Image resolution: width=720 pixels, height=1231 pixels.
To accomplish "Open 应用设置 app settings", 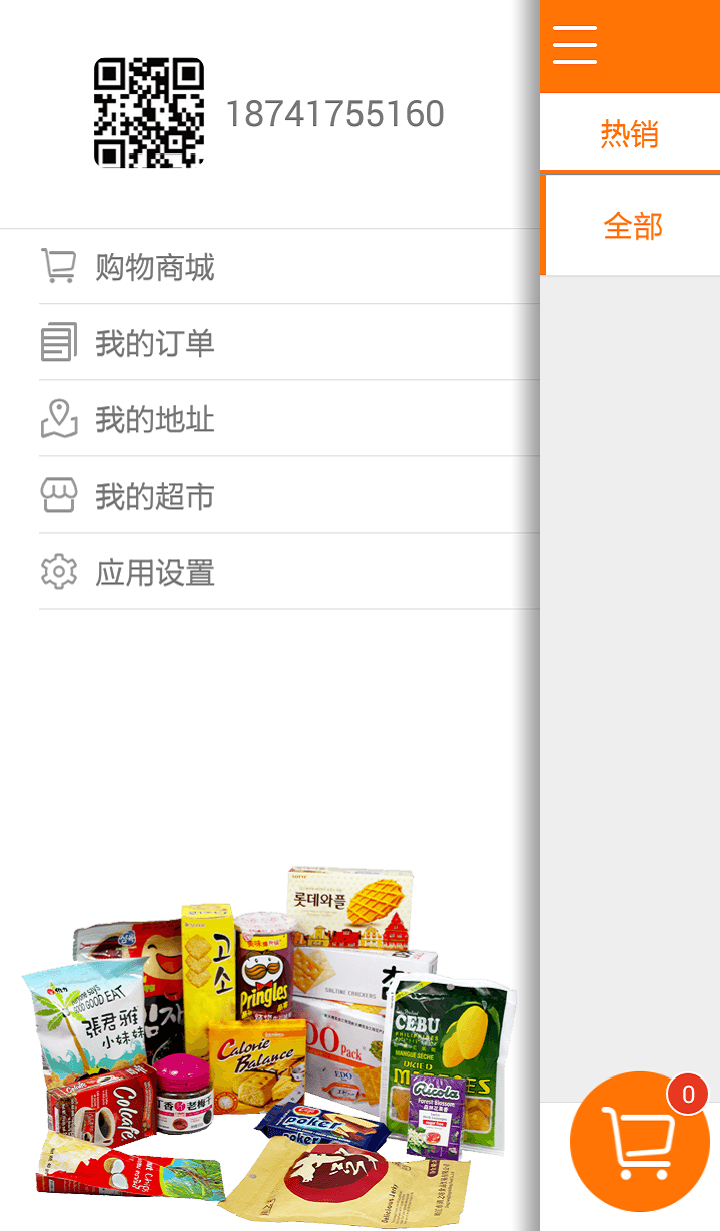I will tap(155, 572).
